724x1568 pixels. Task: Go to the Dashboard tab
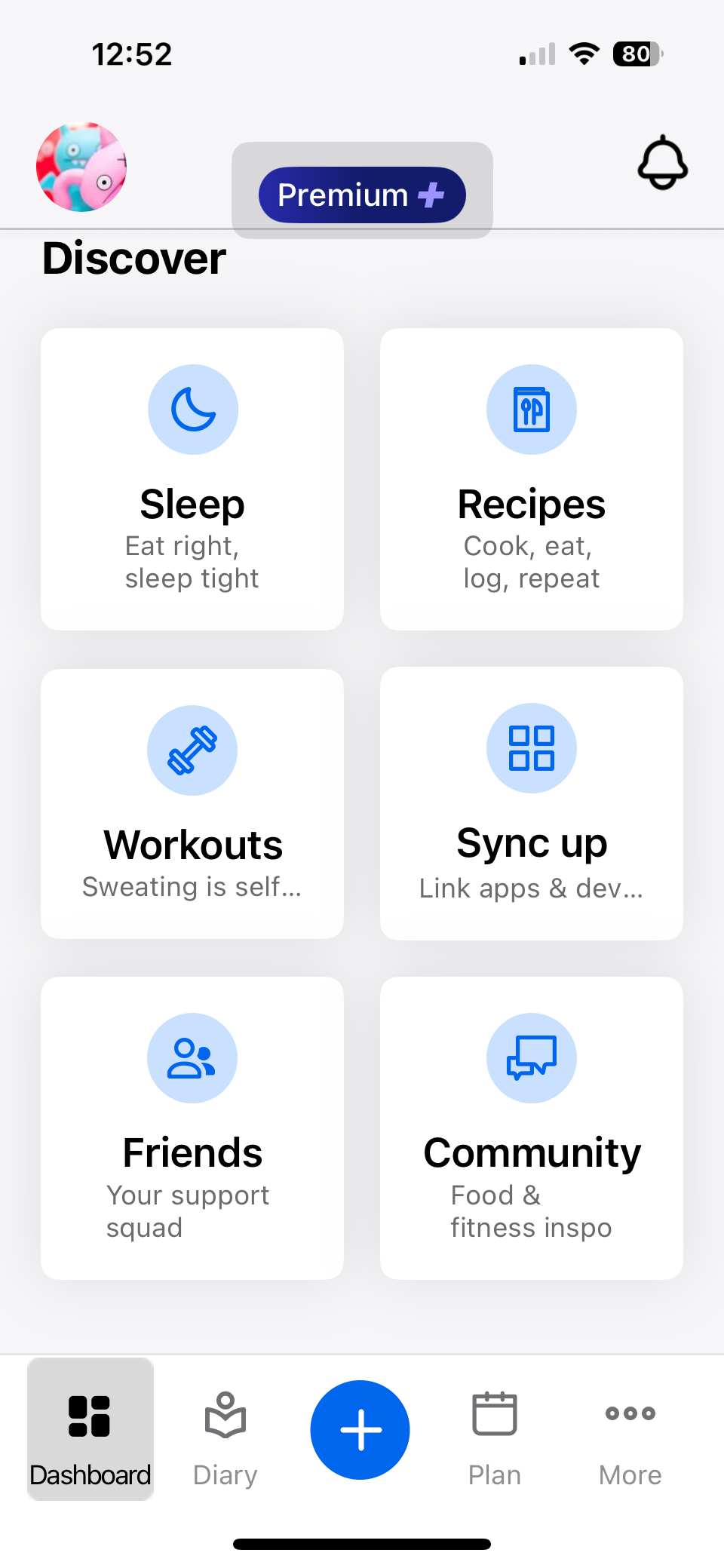point(90,1429)
